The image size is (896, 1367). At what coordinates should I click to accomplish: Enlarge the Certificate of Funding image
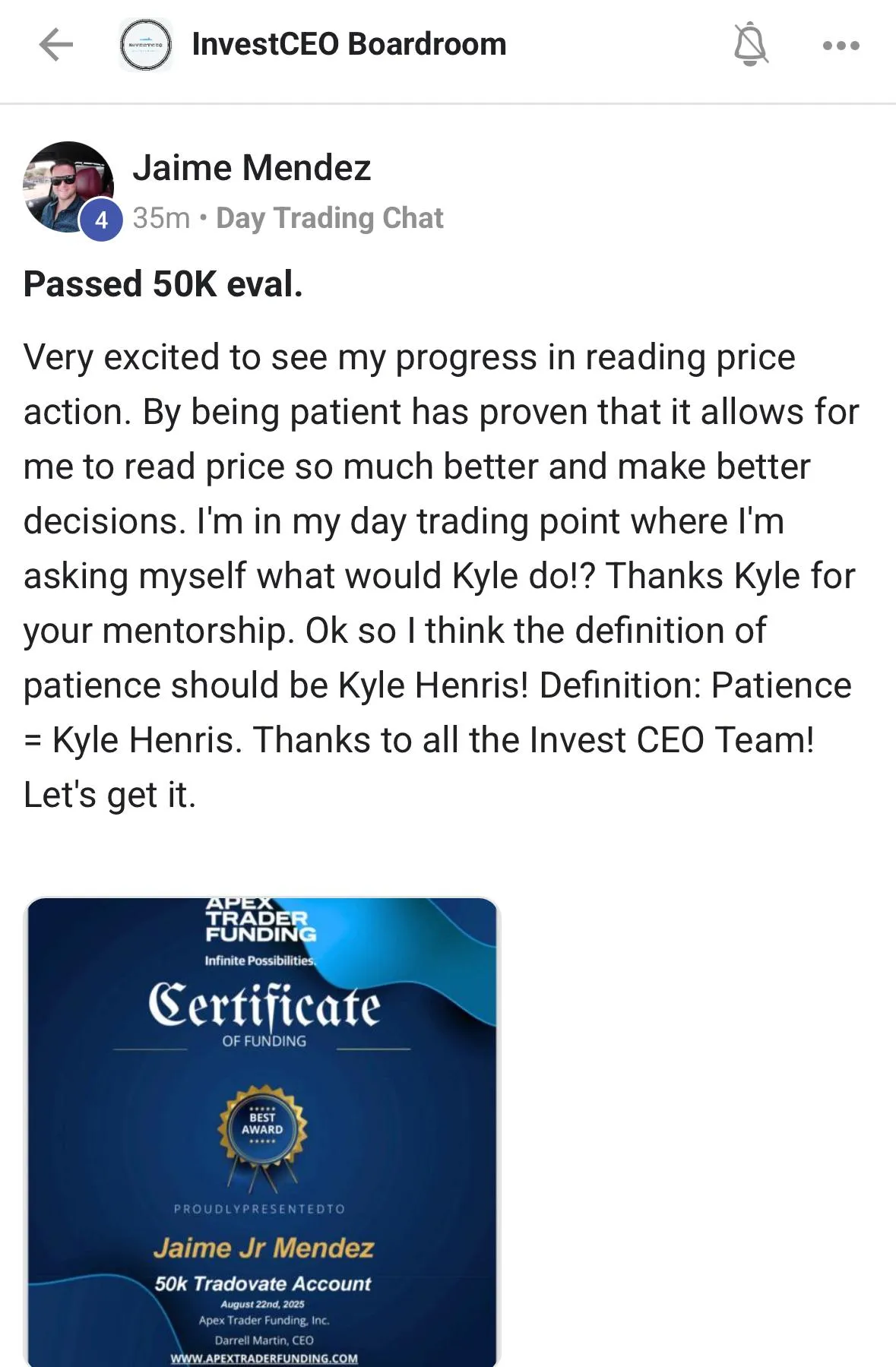point(263,1132)
